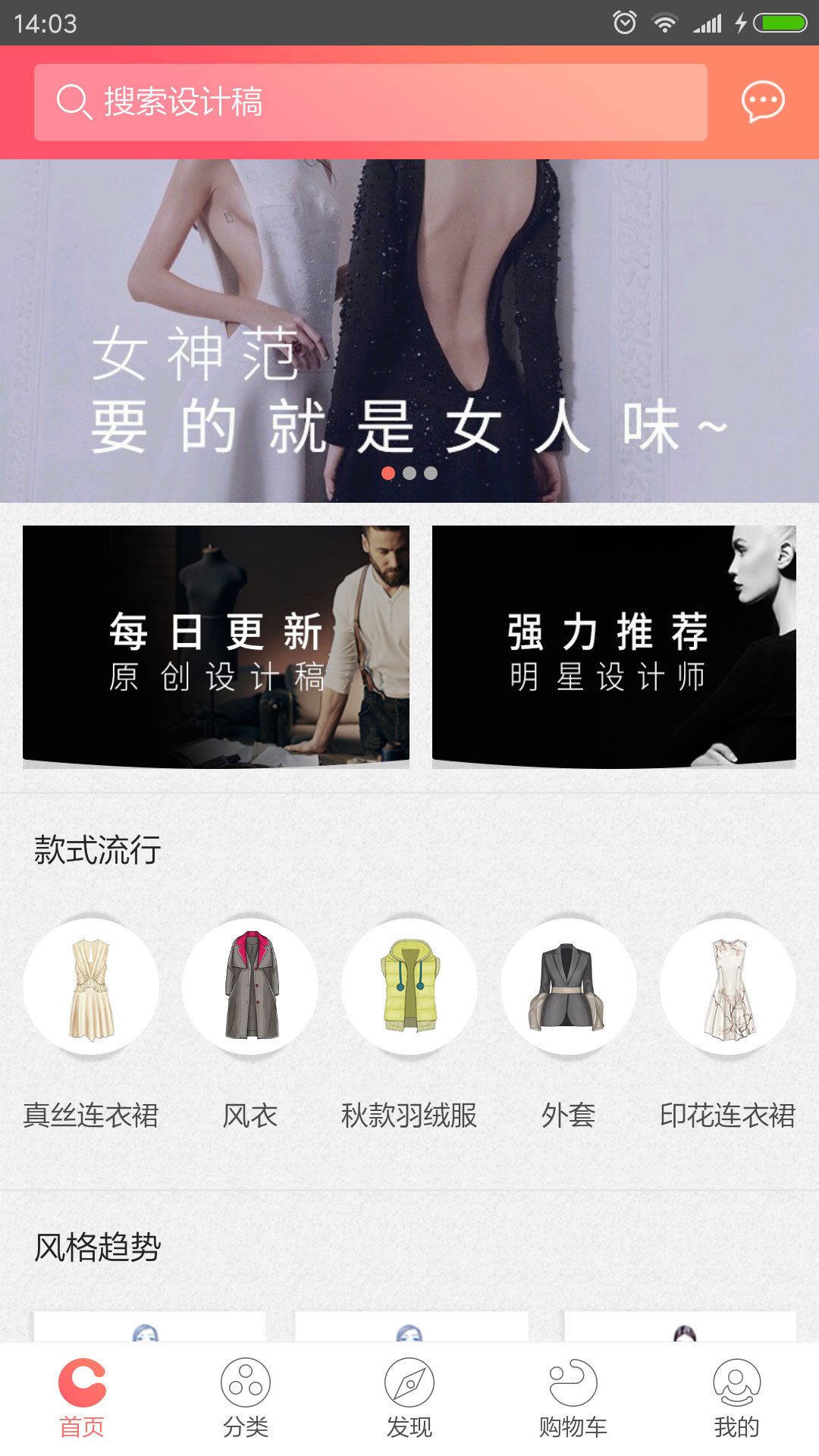Open the 女神范 banner

coord(409,331)
